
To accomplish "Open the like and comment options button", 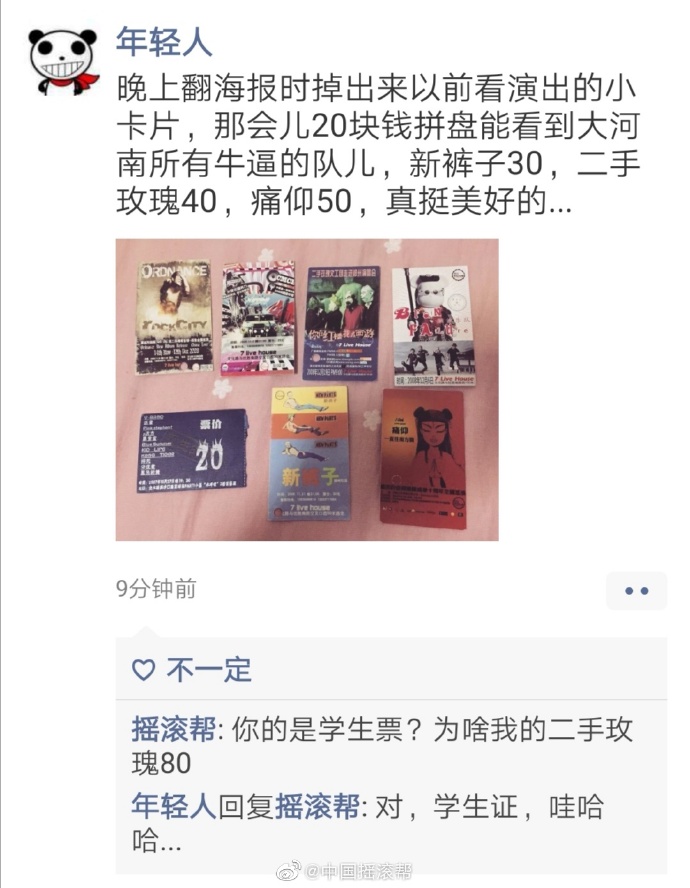I will point(636,590).
